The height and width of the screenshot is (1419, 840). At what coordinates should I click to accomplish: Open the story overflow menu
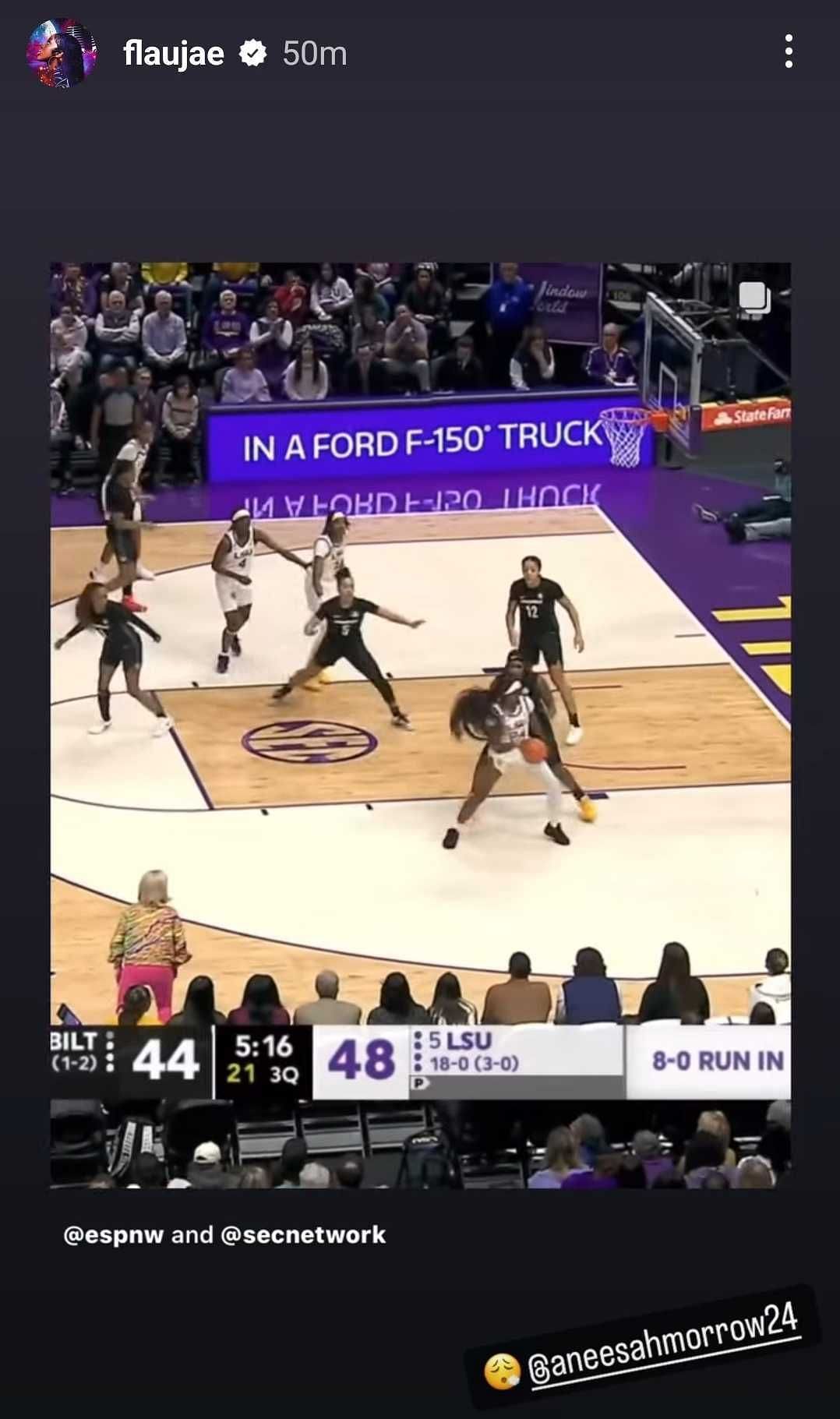pos(789,51)
